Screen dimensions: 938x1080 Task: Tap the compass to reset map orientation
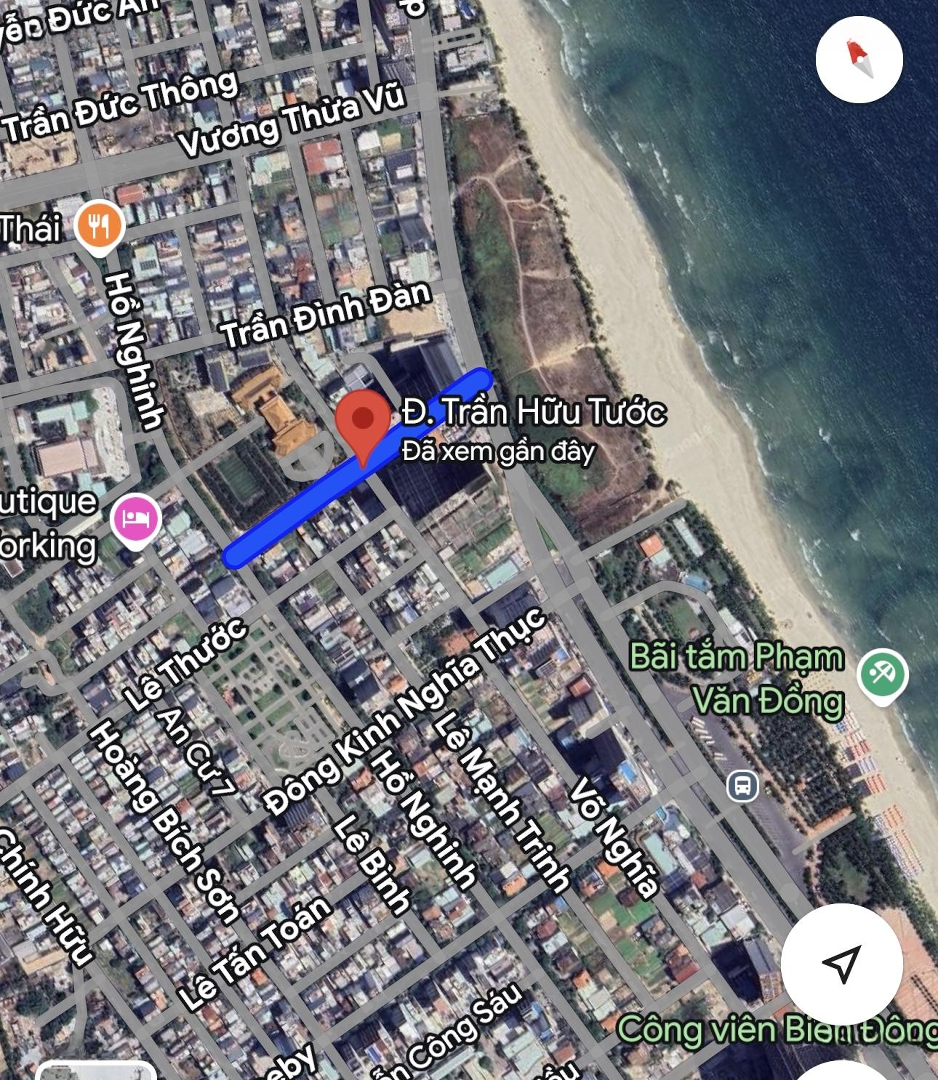[859, 60]
